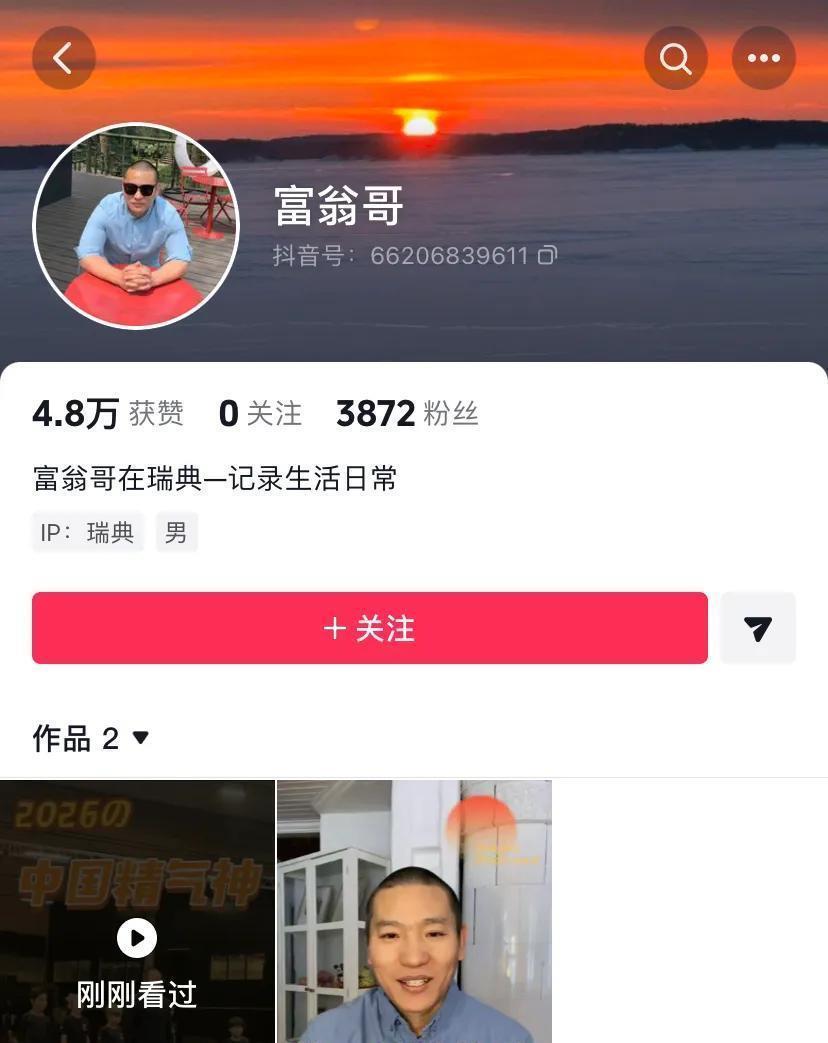Open the video of the man in the blue shirt

[414, 911]
